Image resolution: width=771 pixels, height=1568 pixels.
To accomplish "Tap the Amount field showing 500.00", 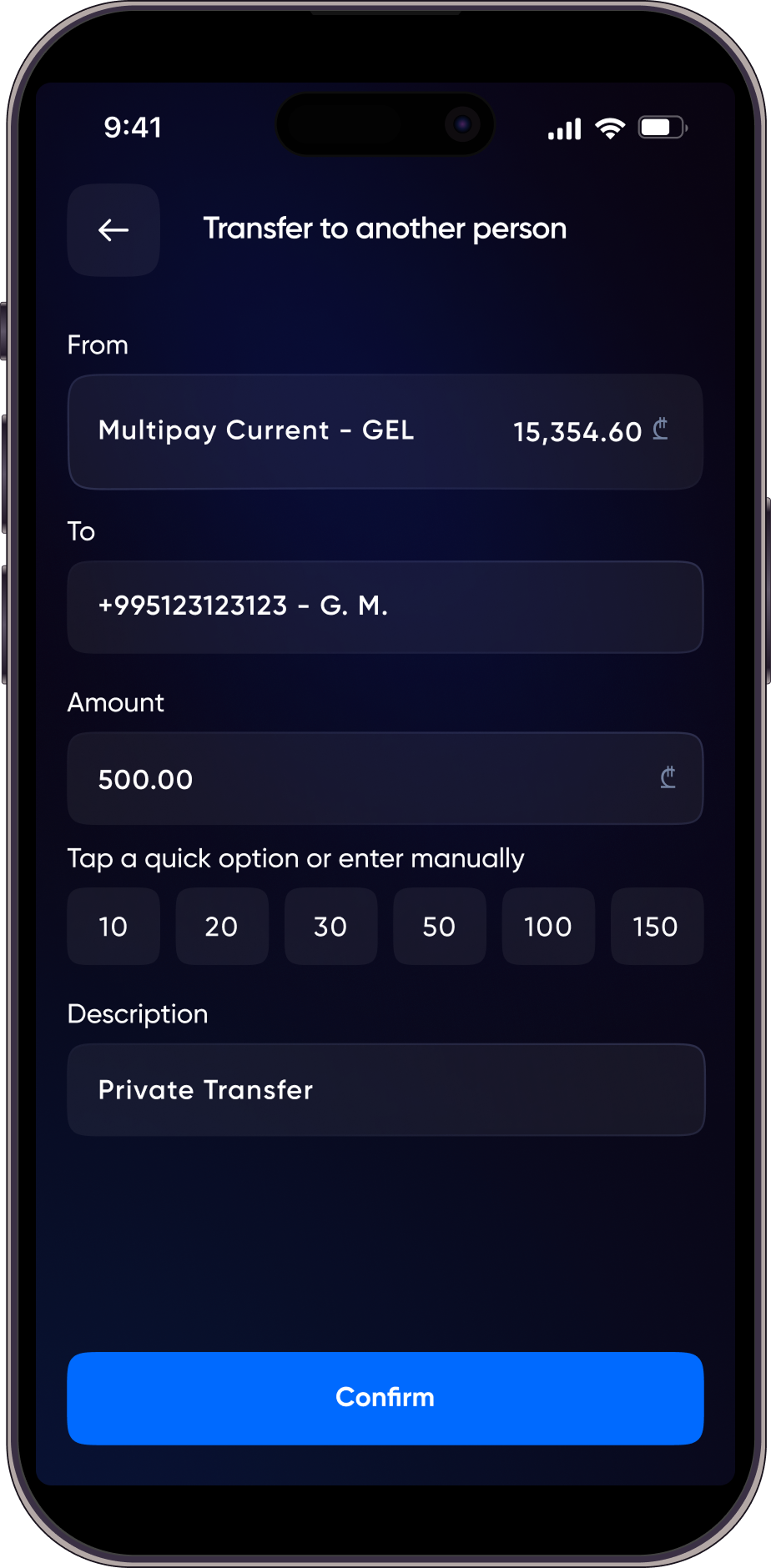I will point(385,779).
